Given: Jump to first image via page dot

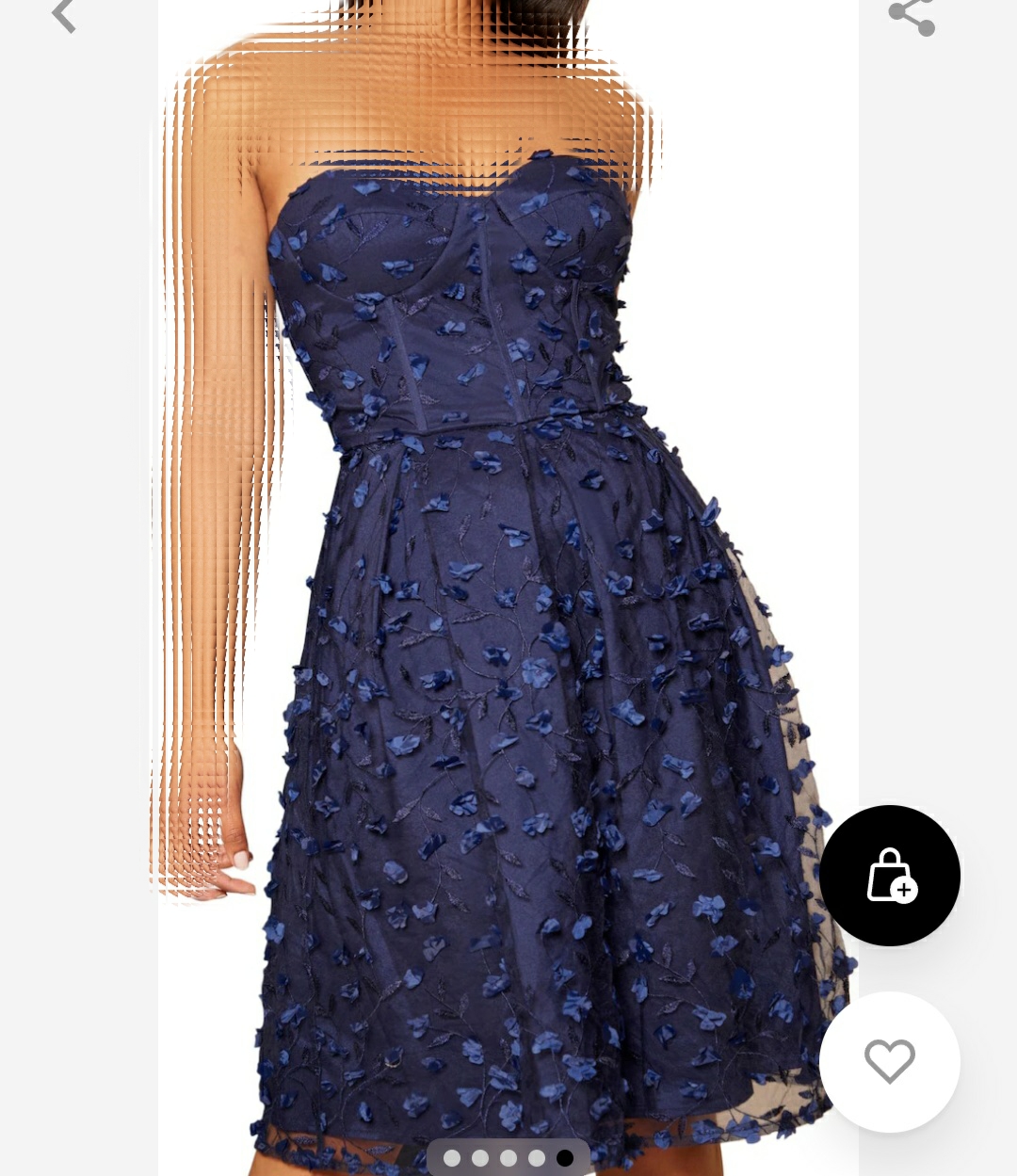Looking at the screenshot, I should (x=452, y=1158).
